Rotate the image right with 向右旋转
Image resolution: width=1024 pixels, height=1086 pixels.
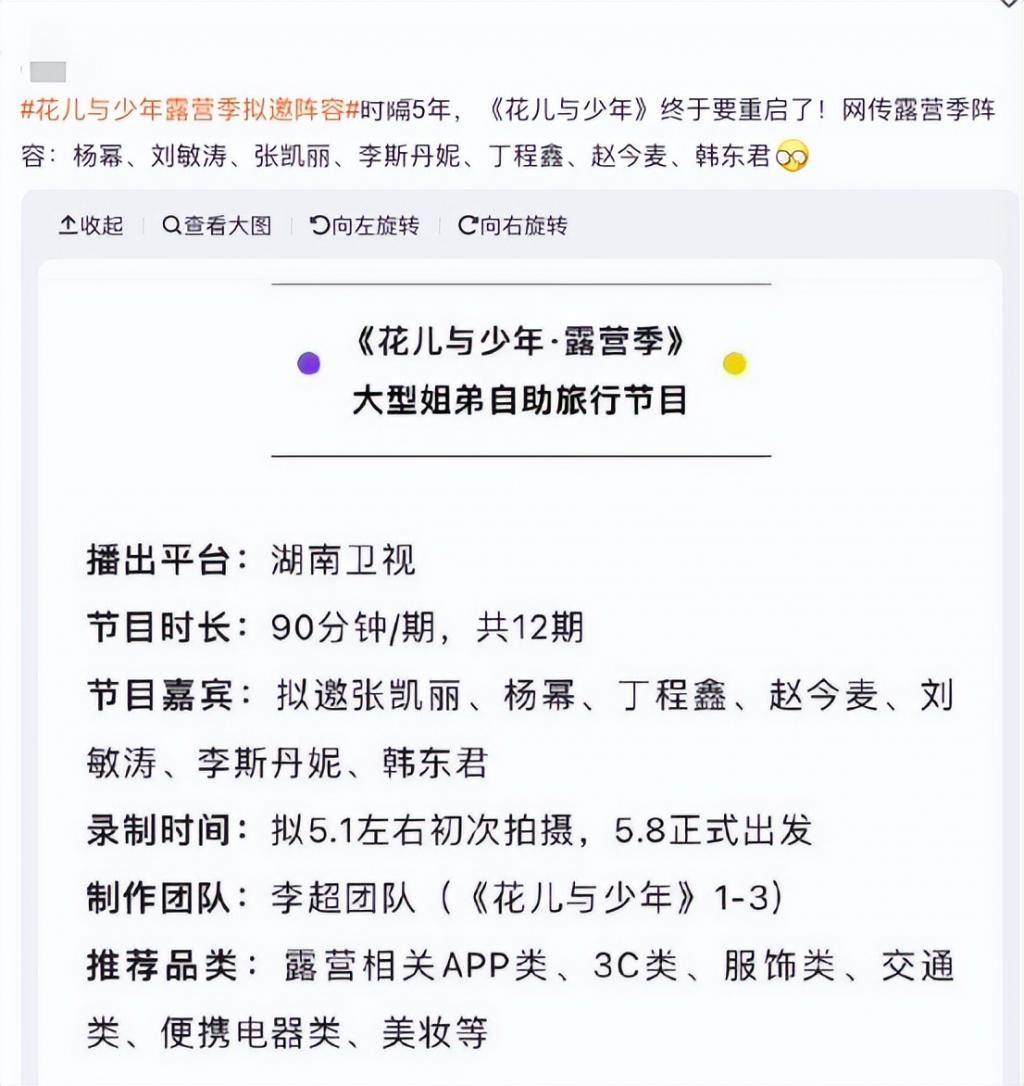click(512, 226)
